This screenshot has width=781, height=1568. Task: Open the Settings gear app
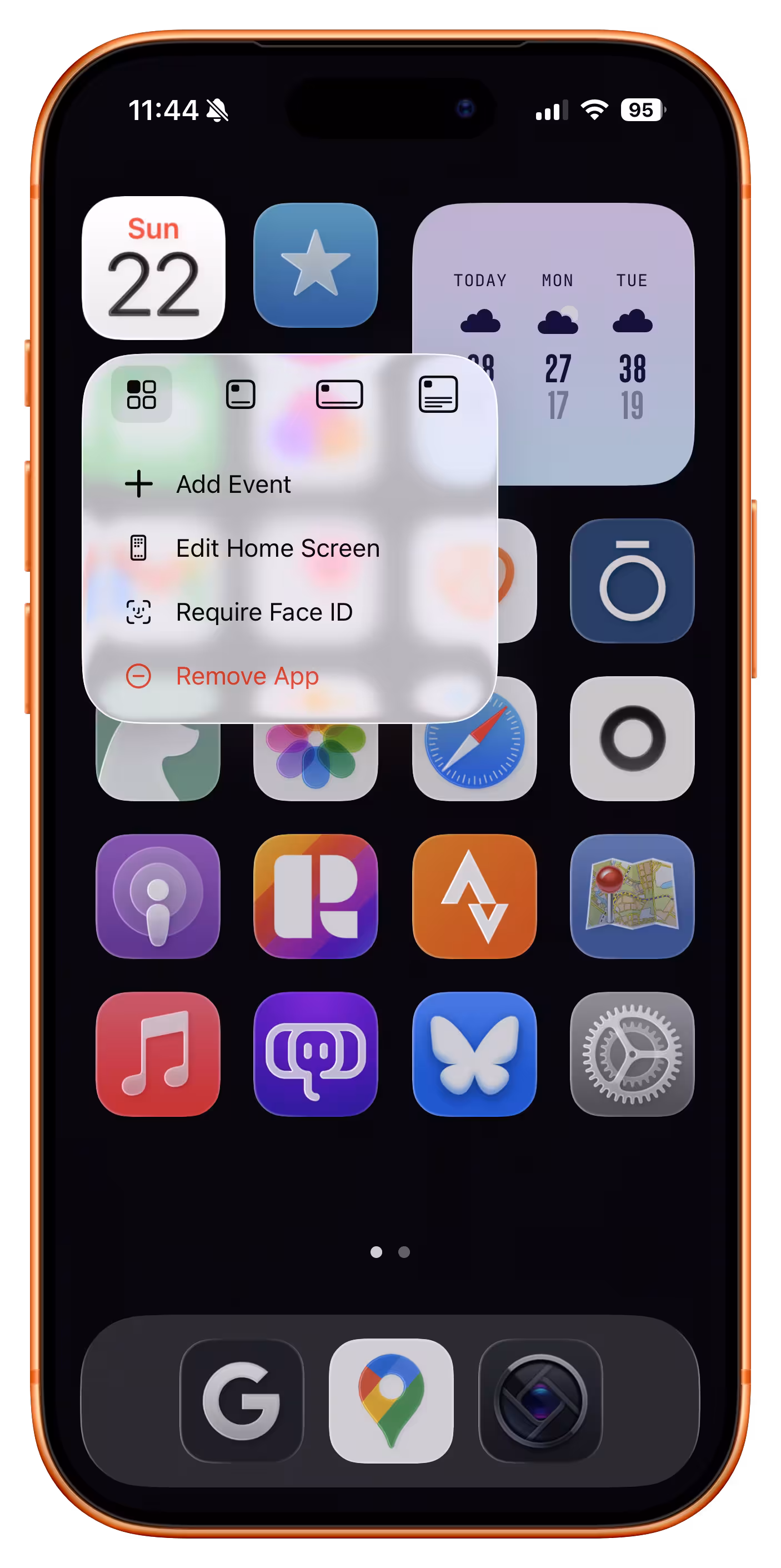tap(632, 1054)
